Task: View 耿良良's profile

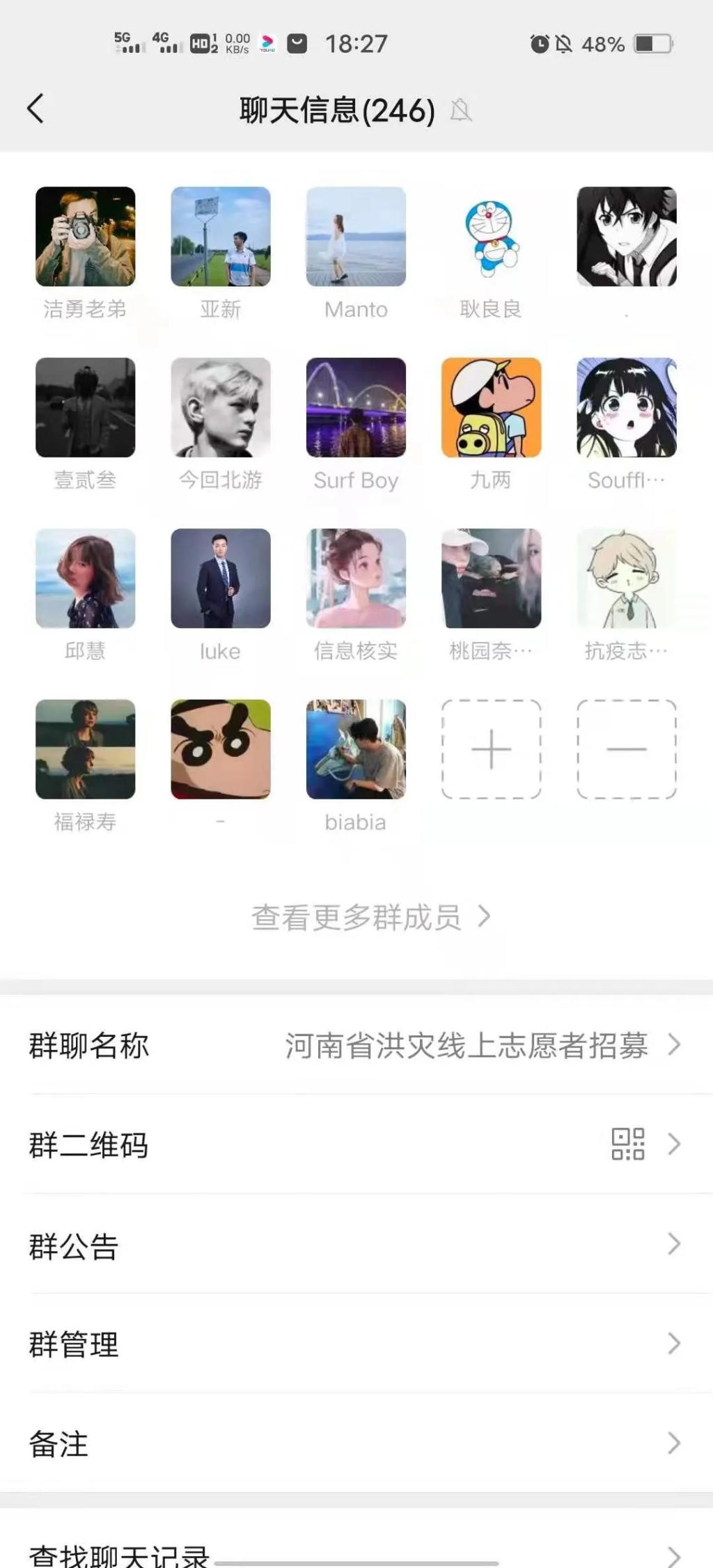Action: 491,237
